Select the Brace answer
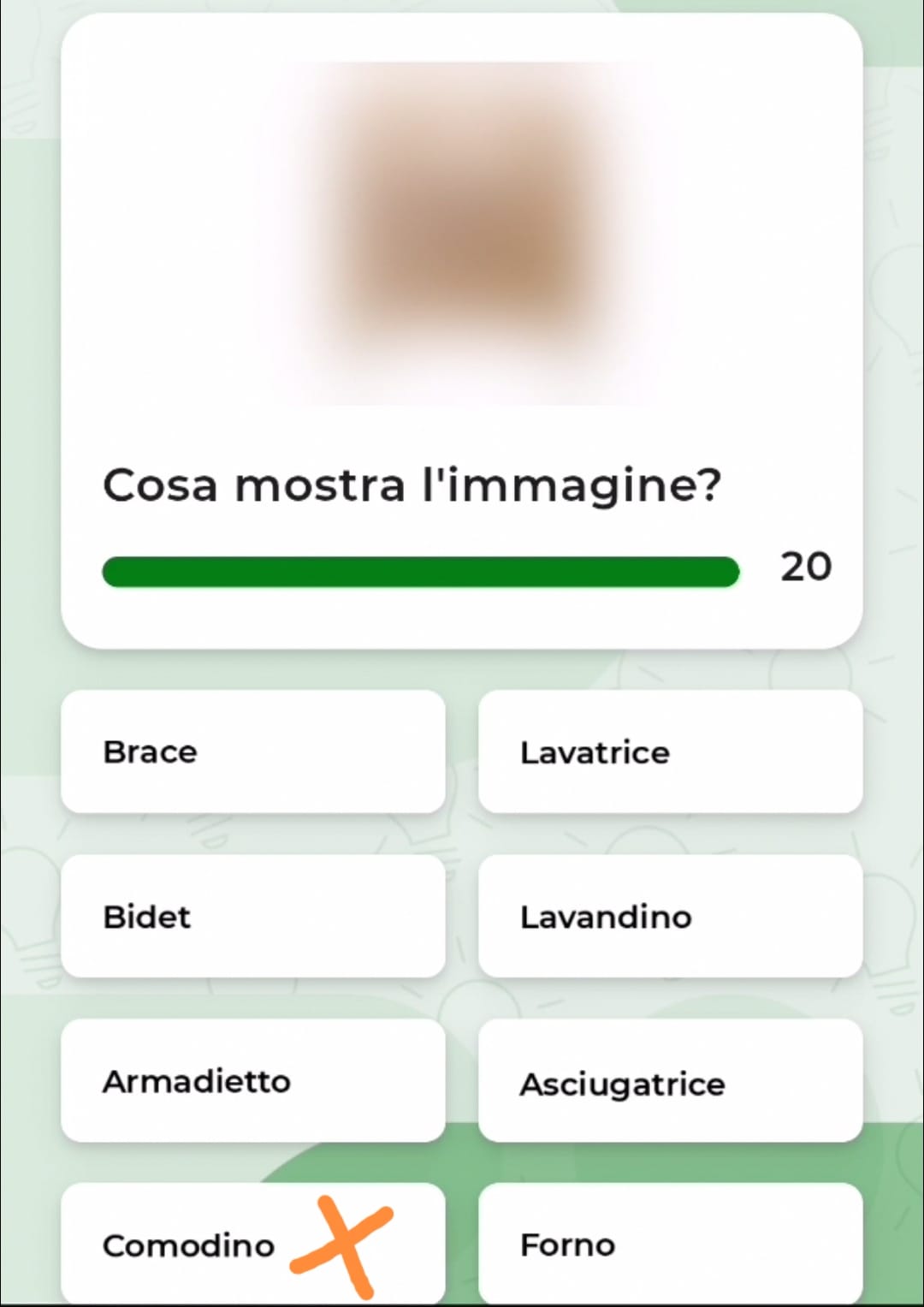The width and height of the screenshot is (924, 1307). click(x=252, y=752)
